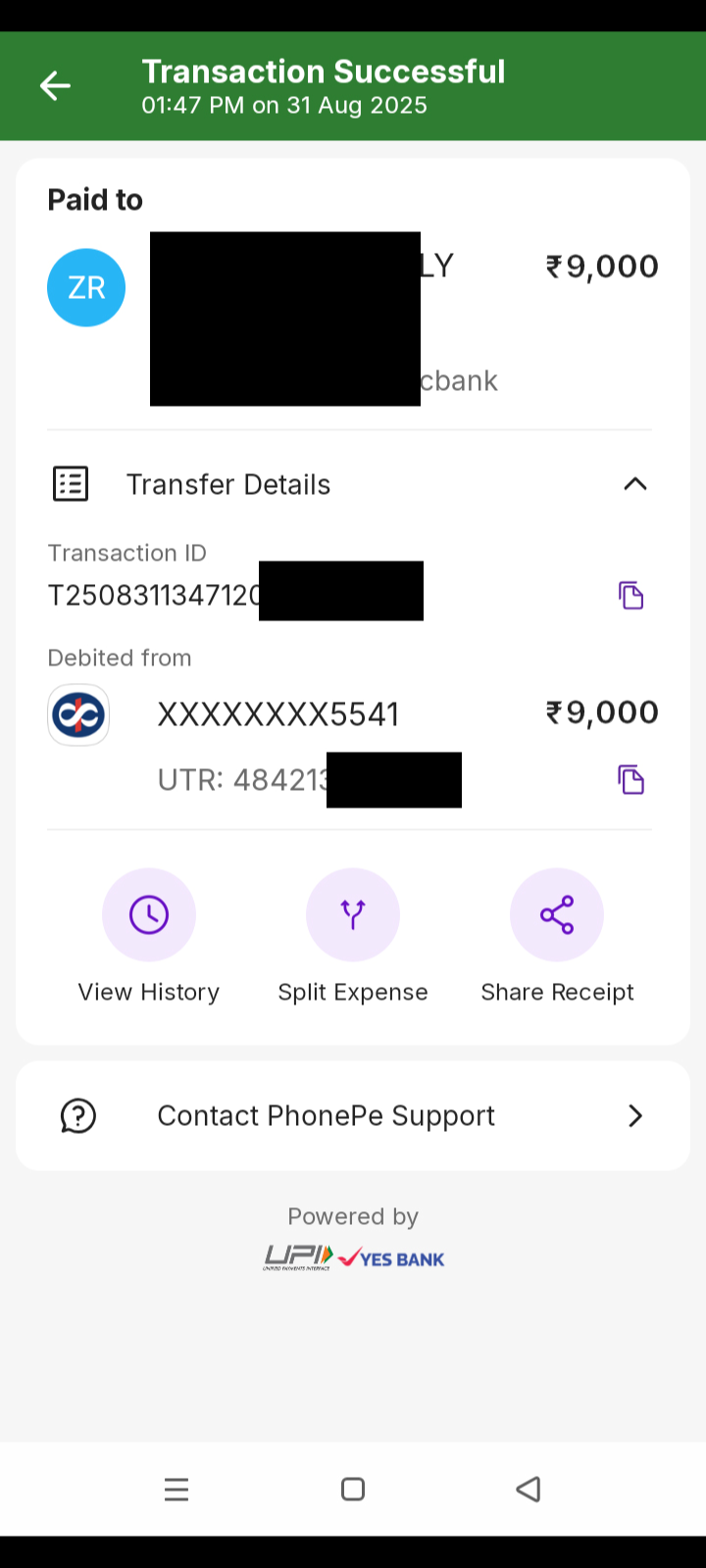Tap Split Expense
The height and width of the screenshot is (1568, 706).
[x=353, y=915]
